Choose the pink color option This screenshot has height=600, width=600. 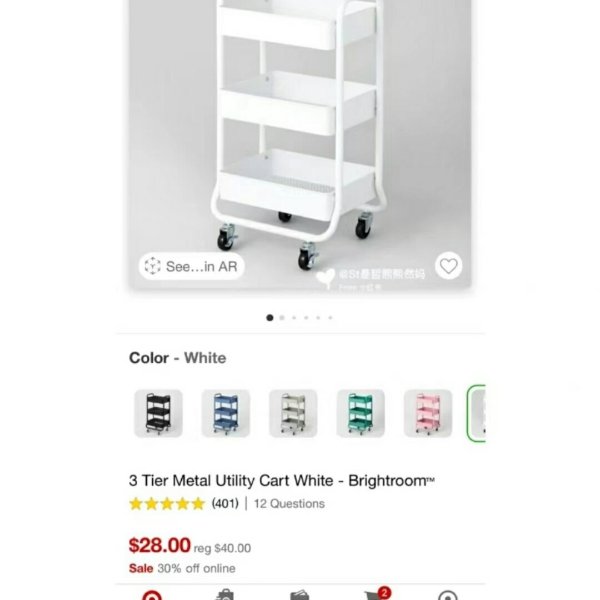tap(427, 413)
